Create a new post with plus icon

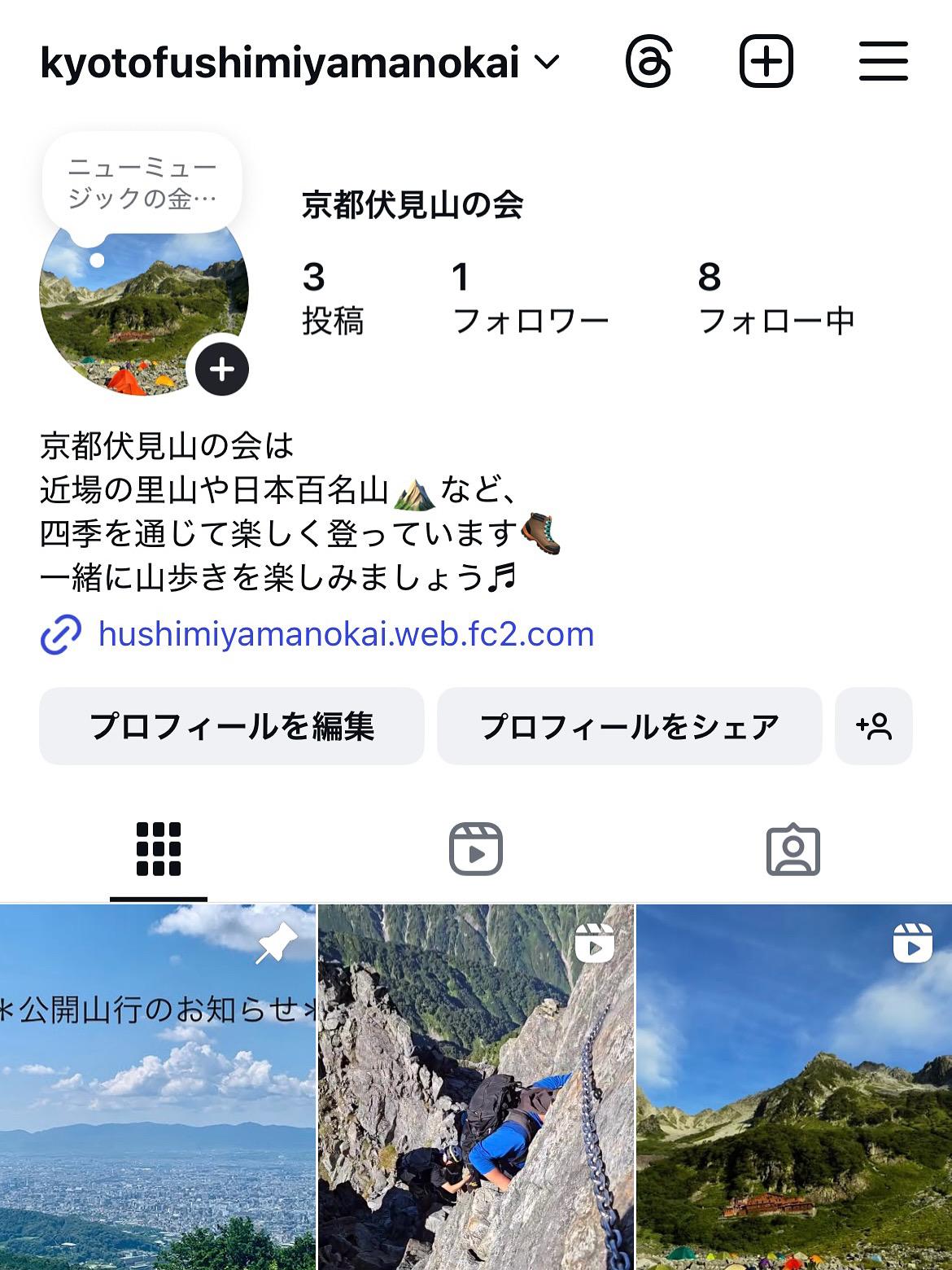[x=766, y=62]
